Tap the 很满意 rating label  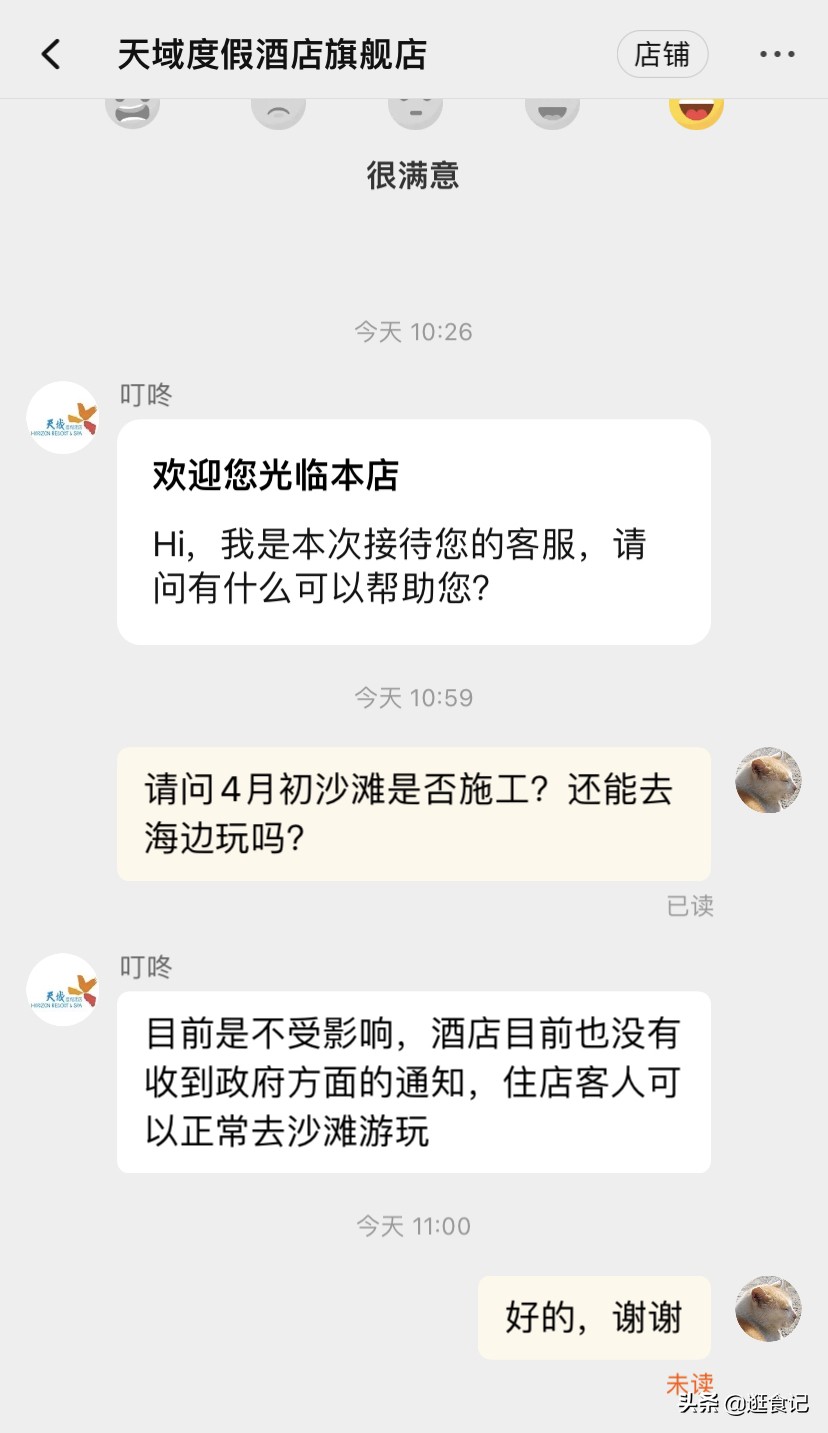coord(413,175)
